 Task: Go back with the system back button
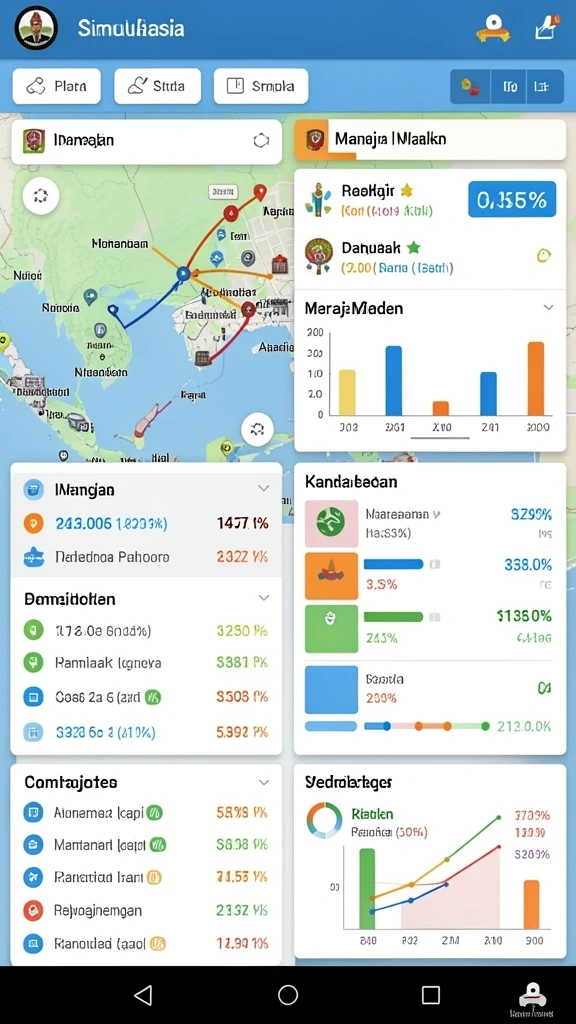pos(143,995)
